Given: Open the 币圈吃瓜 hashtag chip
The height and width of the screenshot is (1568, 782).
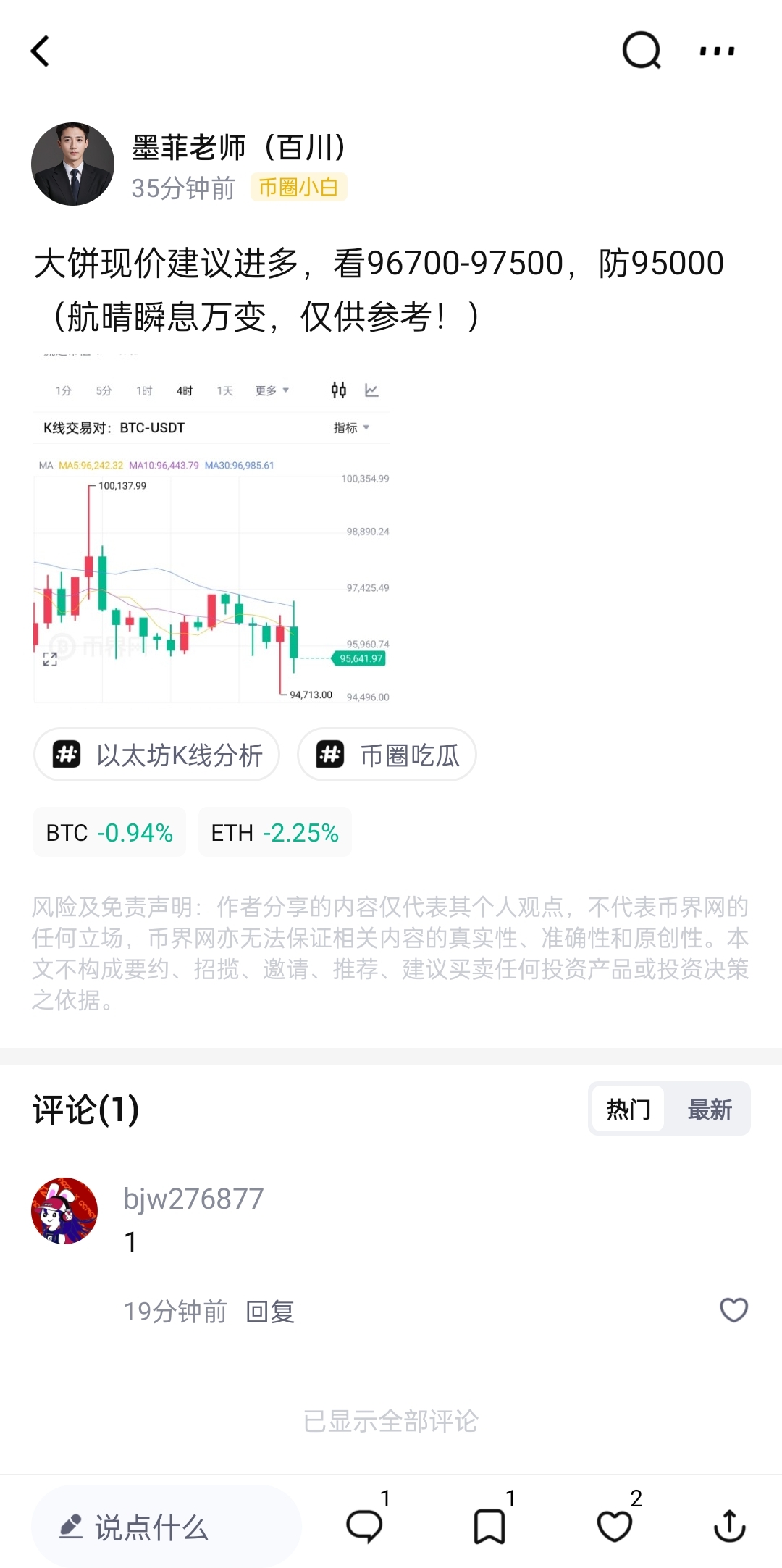Looking at the screenshot, I should point(387,755).
